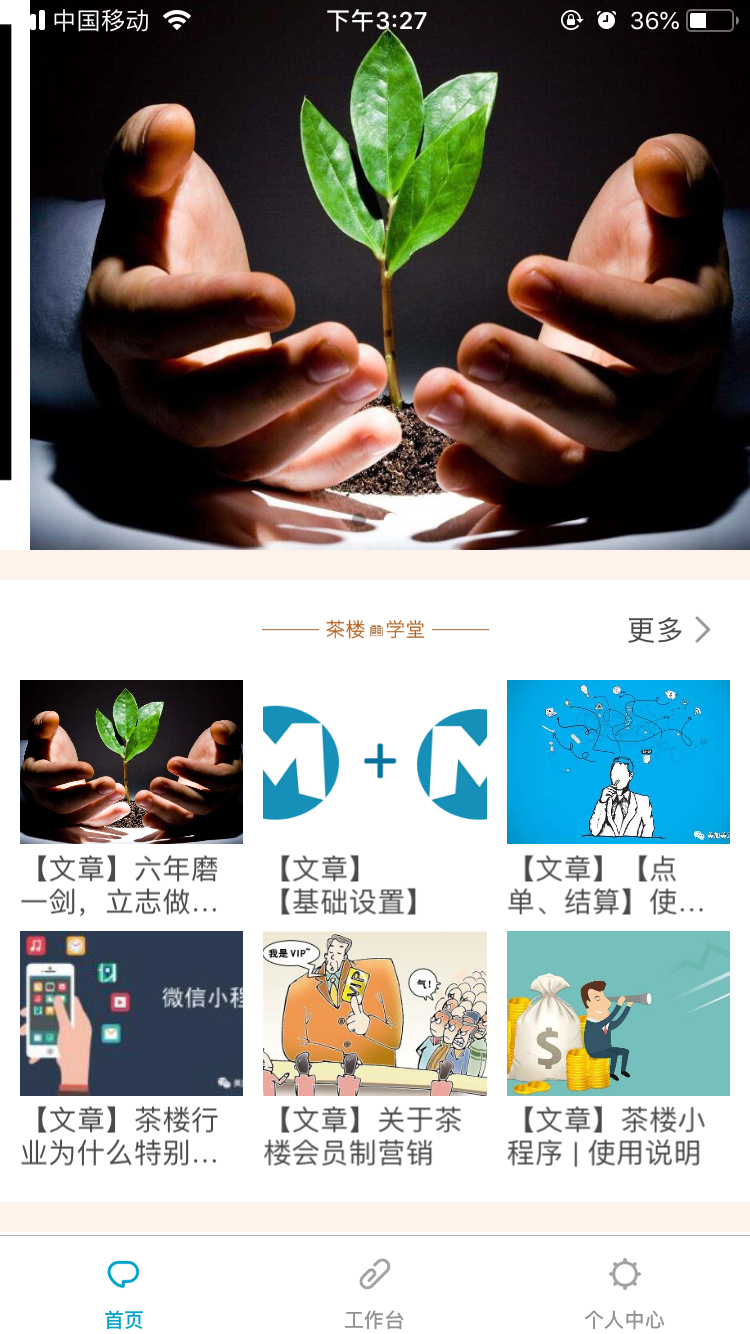Switch to the 首页 tab

tap(124, 1292)
